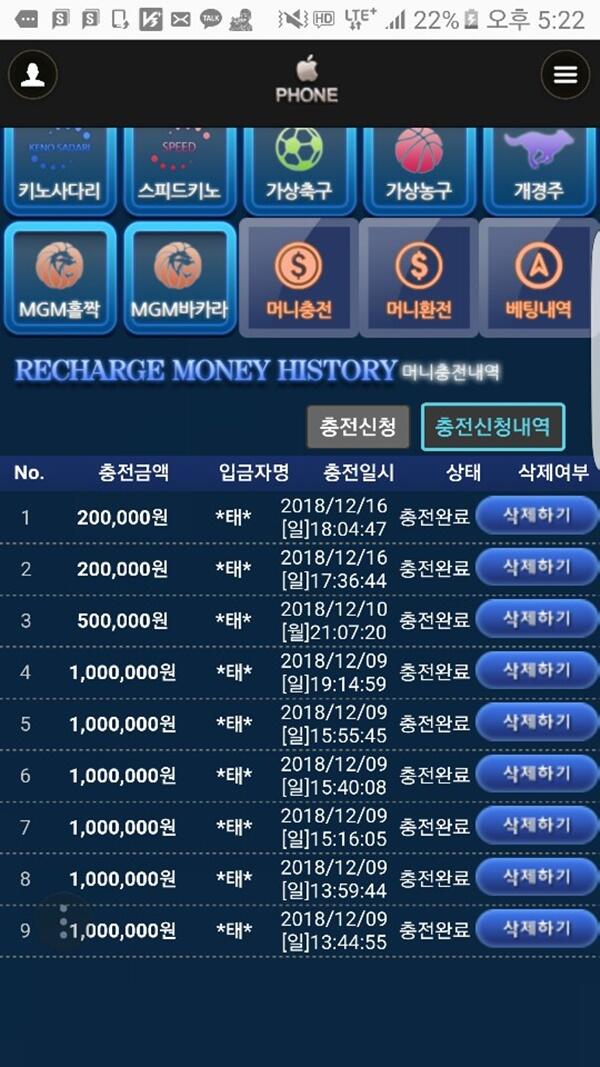Image resolution: width=600 pixels, height=1067 pixels.
Task: Switch to the 충전신청 tab
Action: coord(358,427)
